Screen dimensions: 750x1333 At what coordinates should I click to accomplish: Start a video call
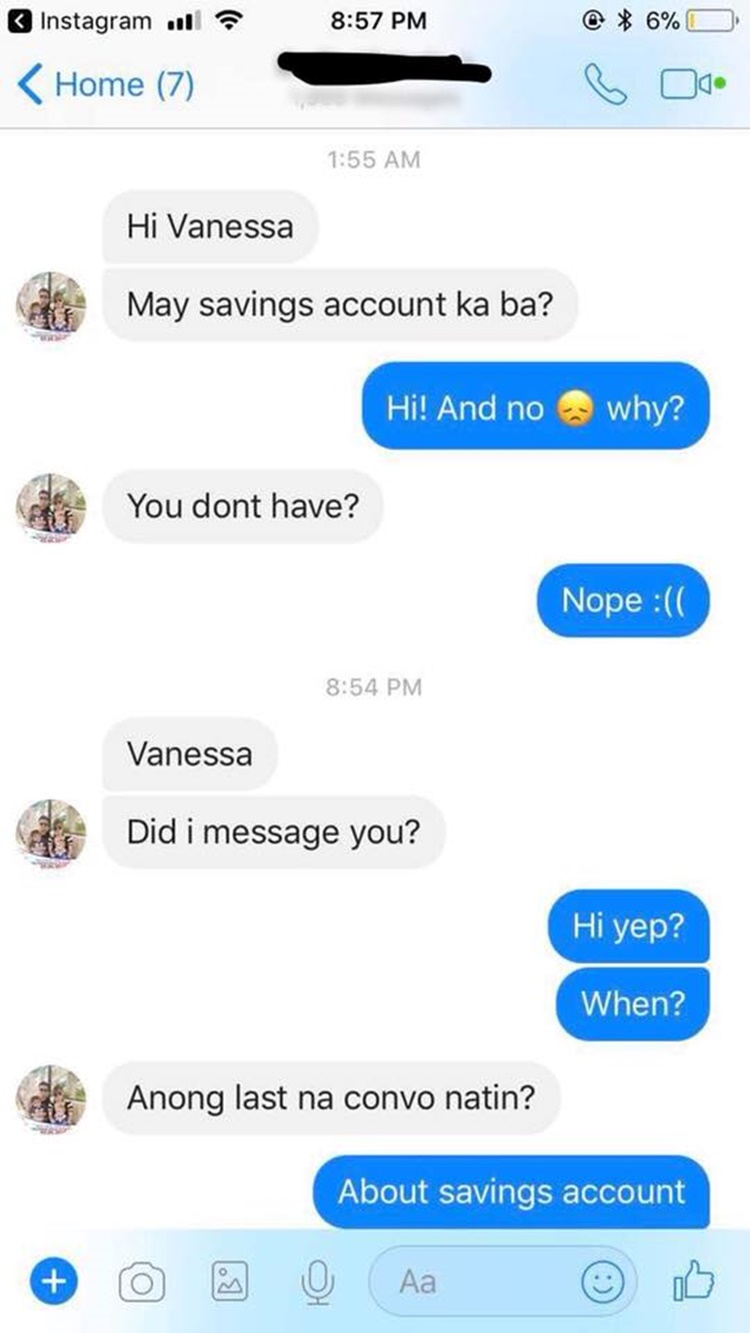(x=690, y=84)
